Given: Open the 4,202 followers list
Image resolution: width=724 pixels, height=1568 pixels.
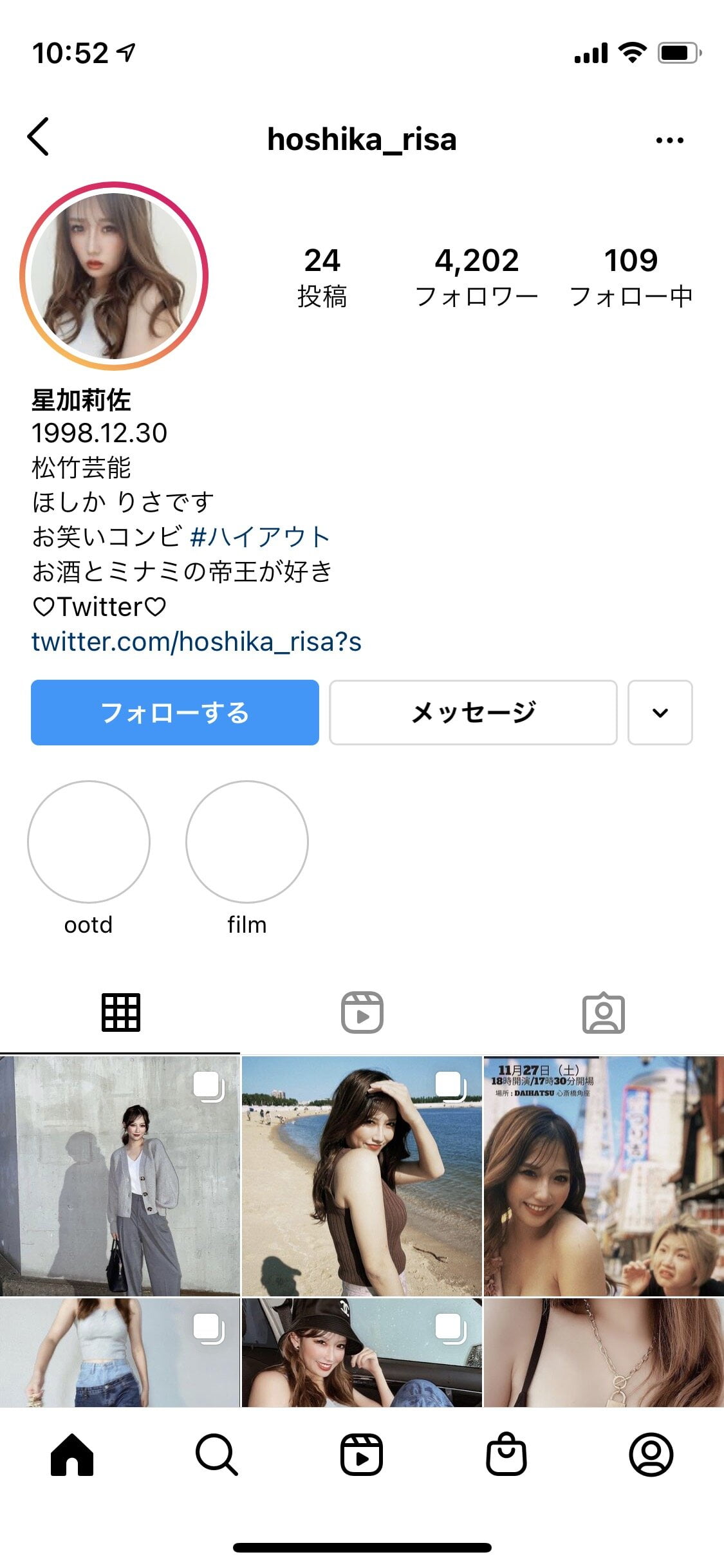Looking at the screenshot, I should pyautogui.click(x=476, y=277).
